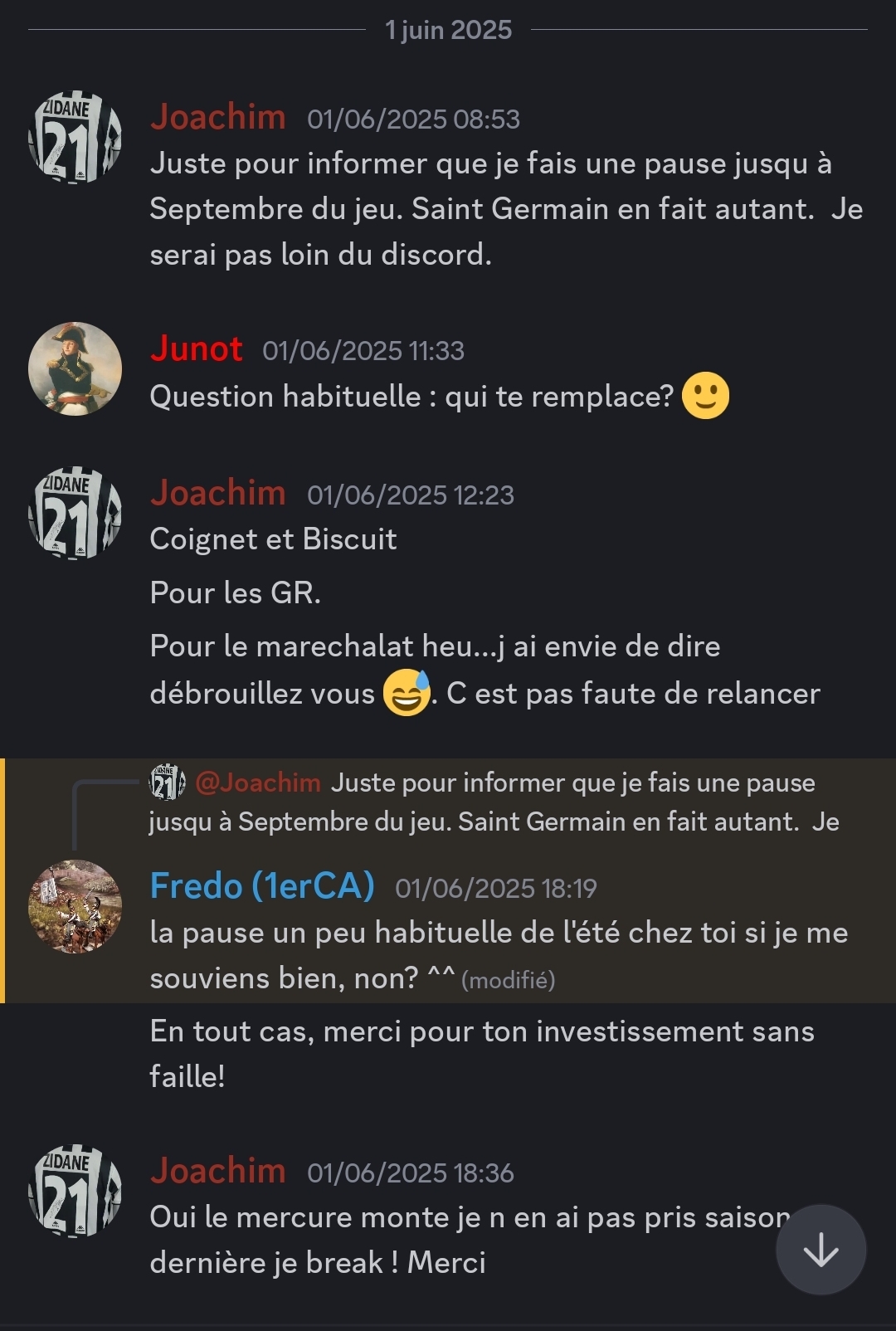
Task: Tap the username Junot
Action: click(x=197, y=349)
